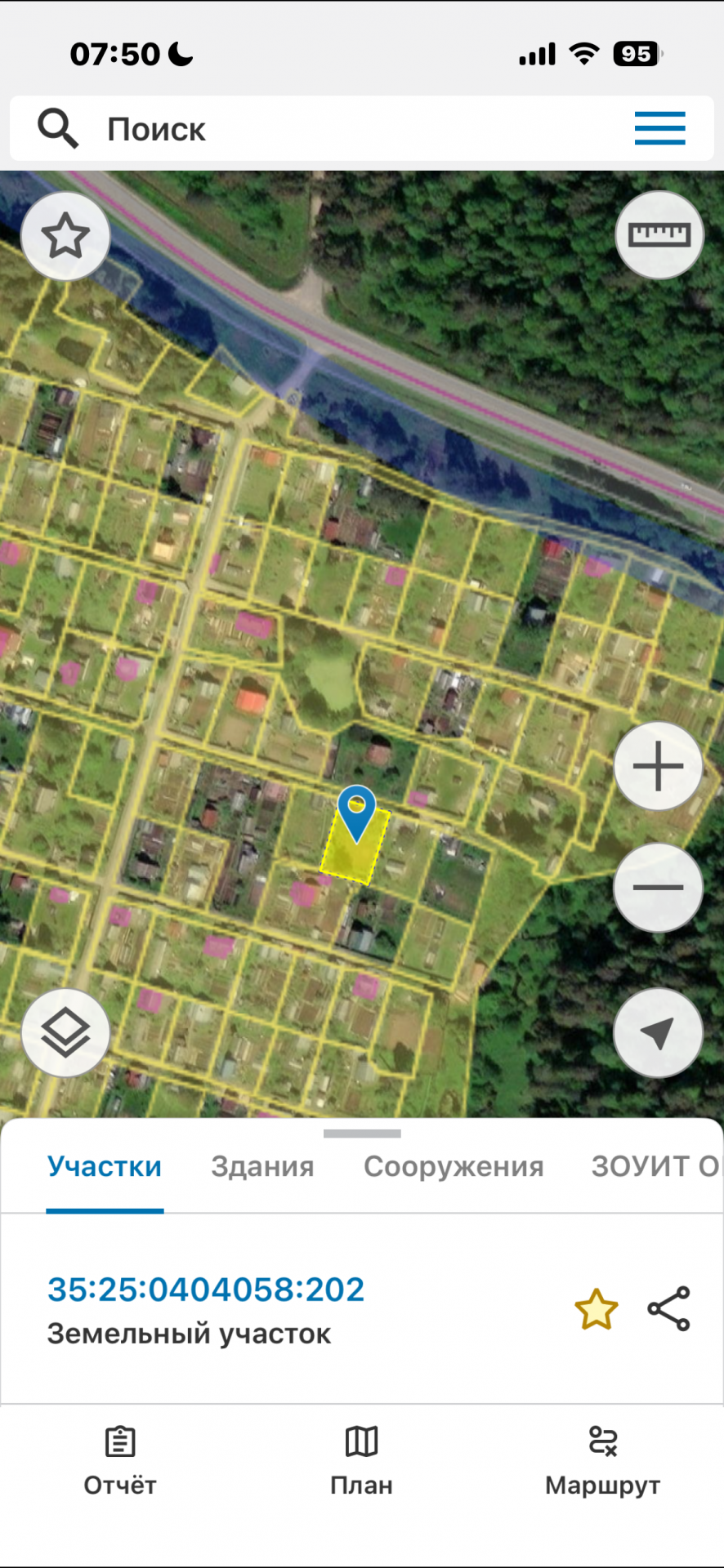724x1568 pixels.
Task: Open the Отчёт report
Action: 120,1460
